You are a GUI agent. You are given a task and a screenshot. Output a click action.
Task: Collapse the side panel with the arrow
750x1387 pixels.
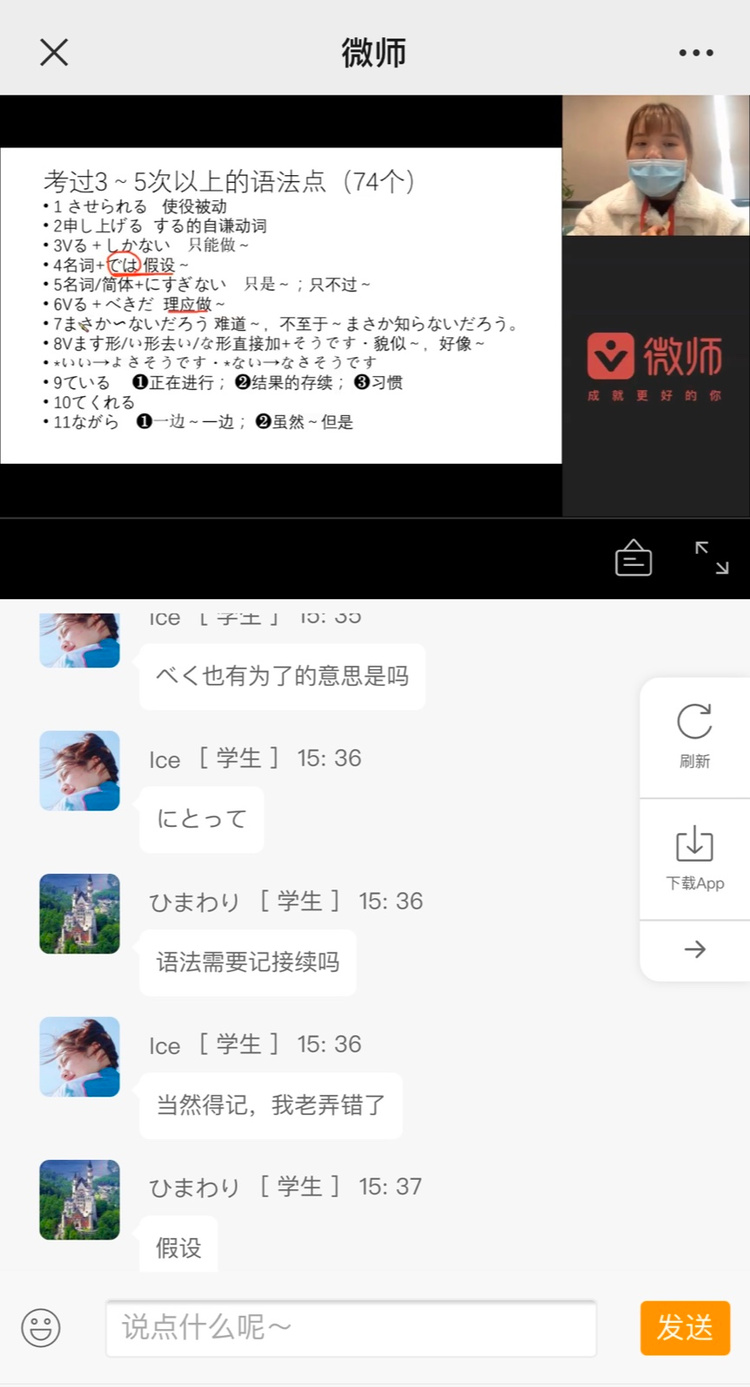coord(694,950)
